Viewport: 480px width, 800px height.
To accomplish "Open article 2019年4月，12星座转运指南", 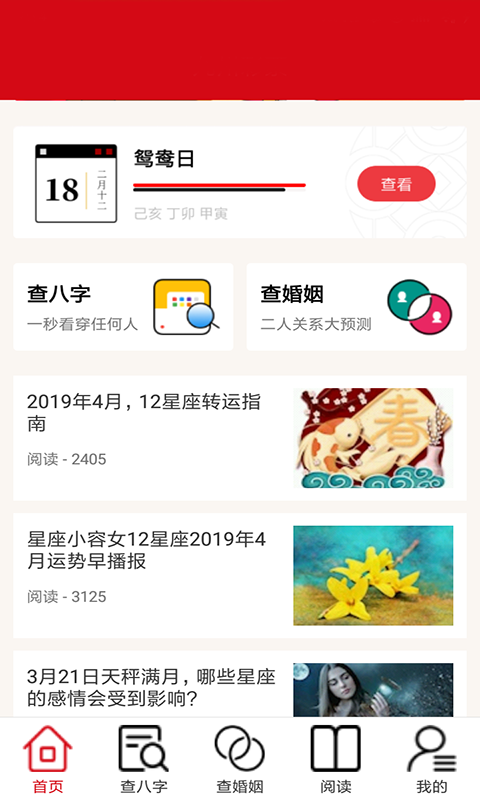I will (240, 438).
